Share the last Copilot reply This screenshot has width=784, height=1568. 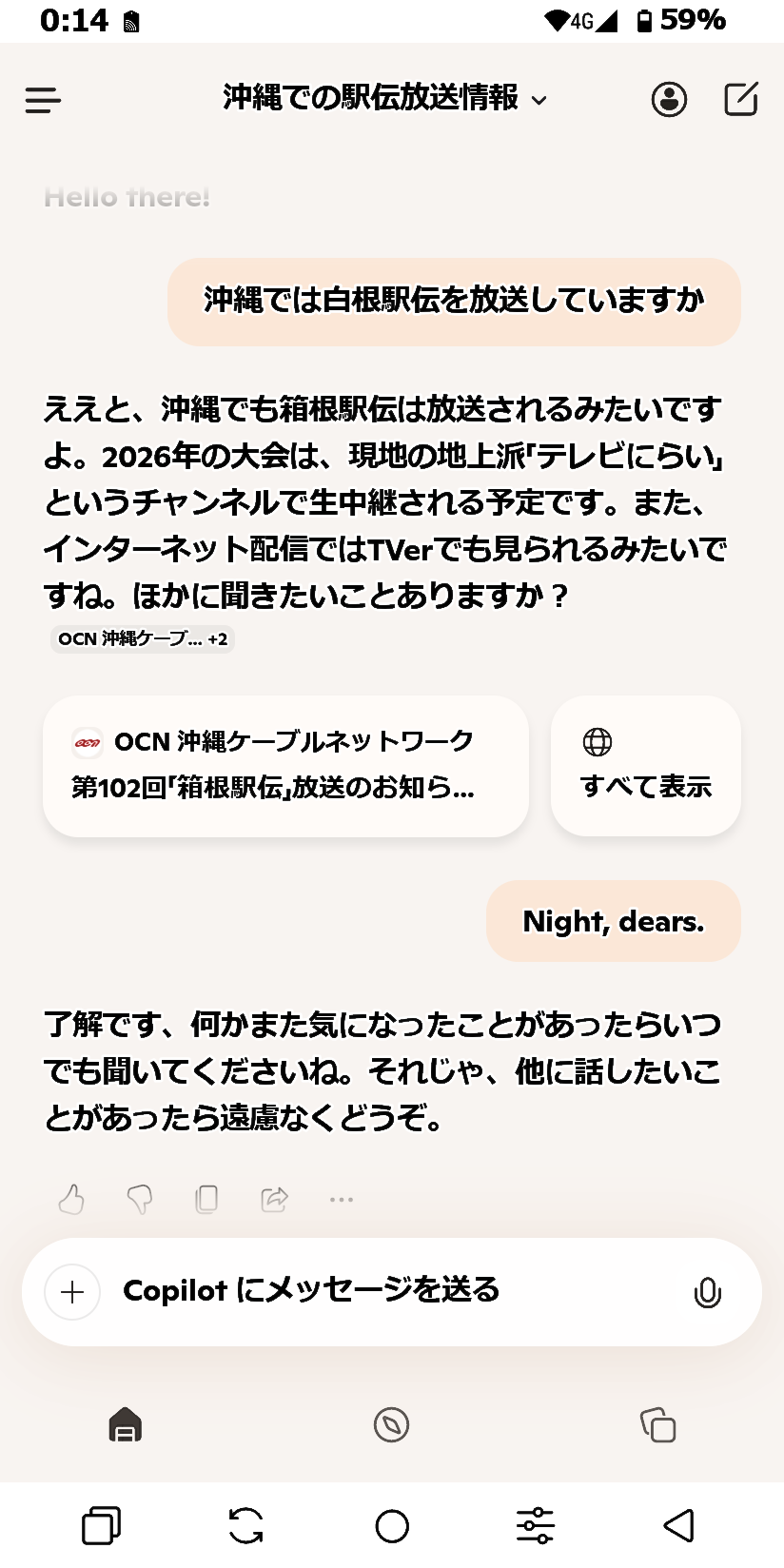click(274, 1199)
